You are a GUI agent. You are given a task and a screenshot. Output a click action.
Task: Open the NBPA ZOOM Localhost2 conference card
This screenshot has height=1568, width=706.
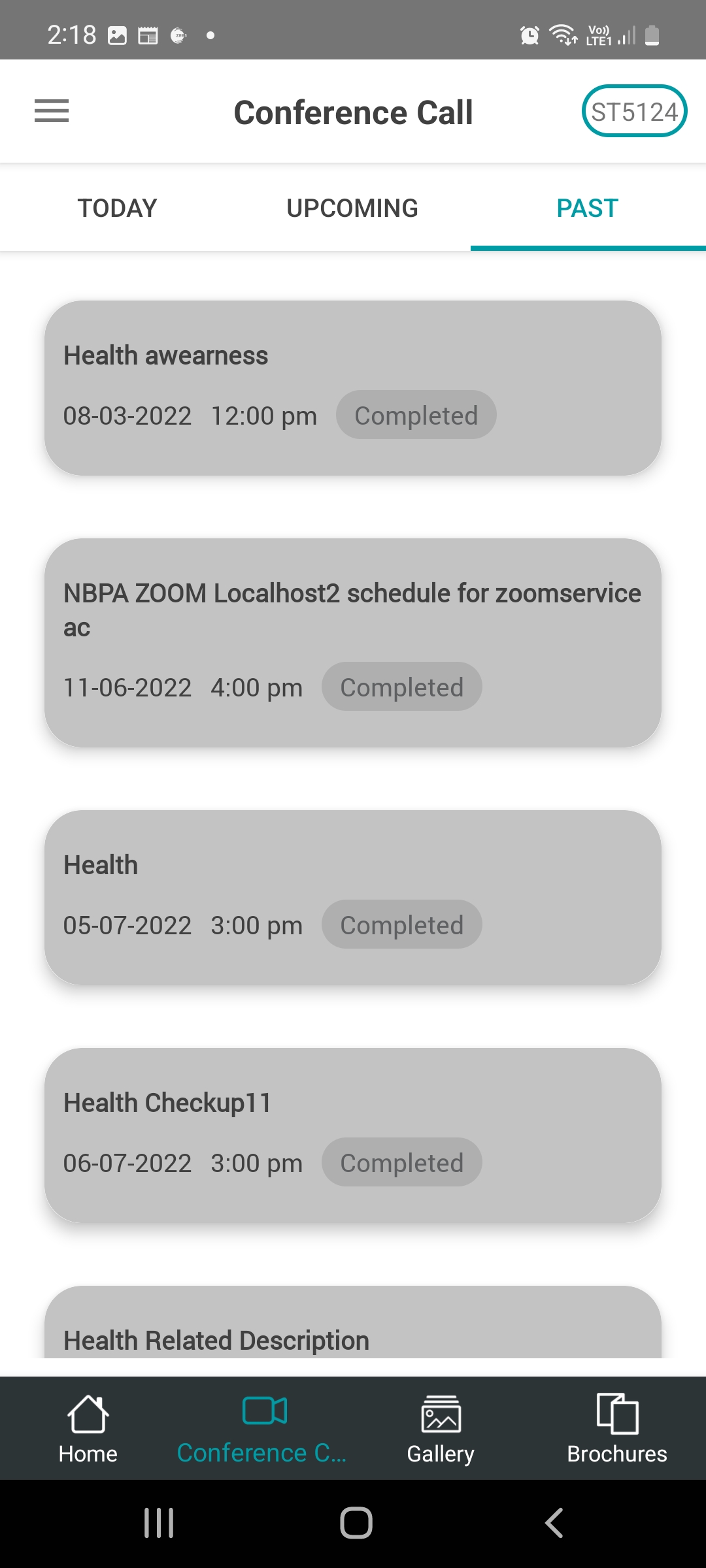(353, 642)
